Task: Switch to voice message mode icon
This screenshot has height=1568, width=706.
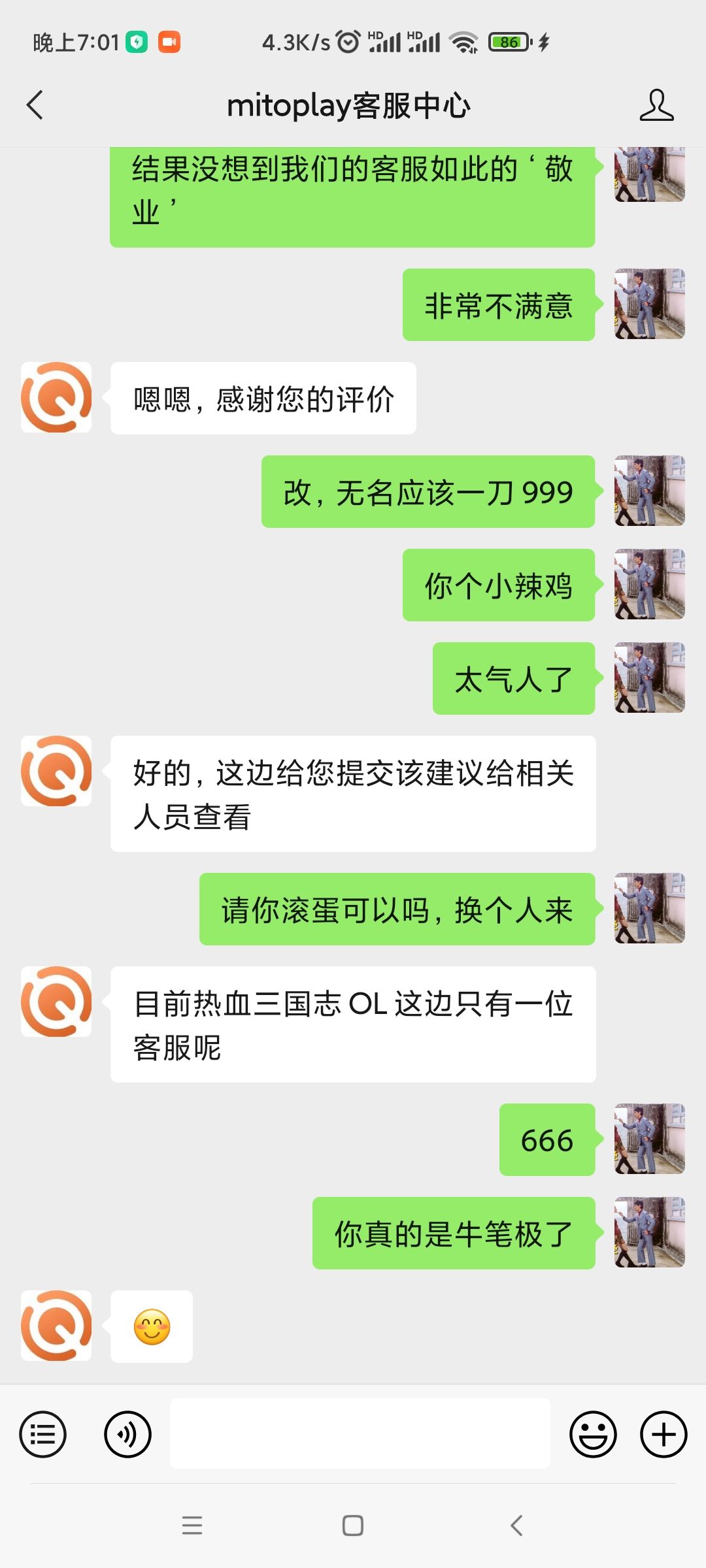Action: [x=128, y=1435]
